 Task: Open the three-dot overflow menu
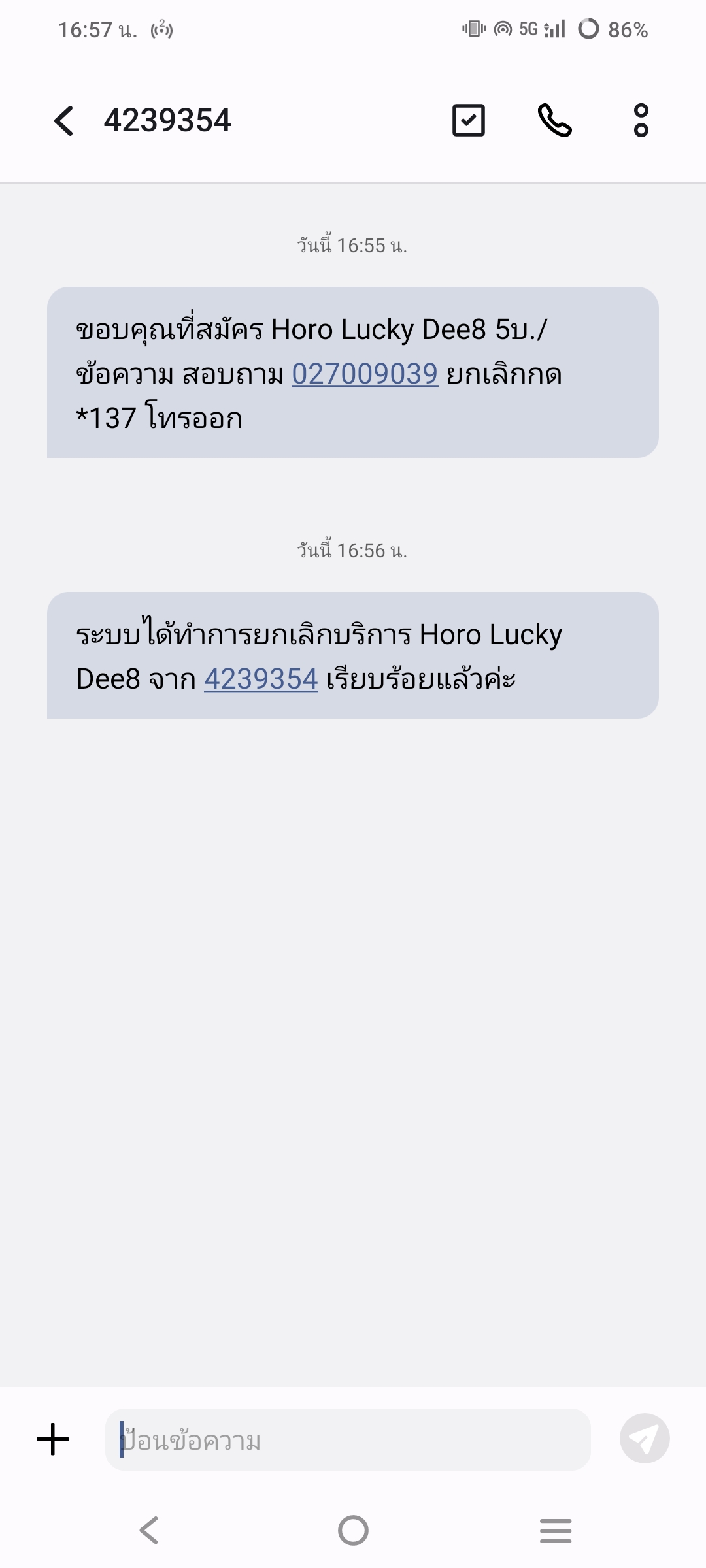click(641, 120)
